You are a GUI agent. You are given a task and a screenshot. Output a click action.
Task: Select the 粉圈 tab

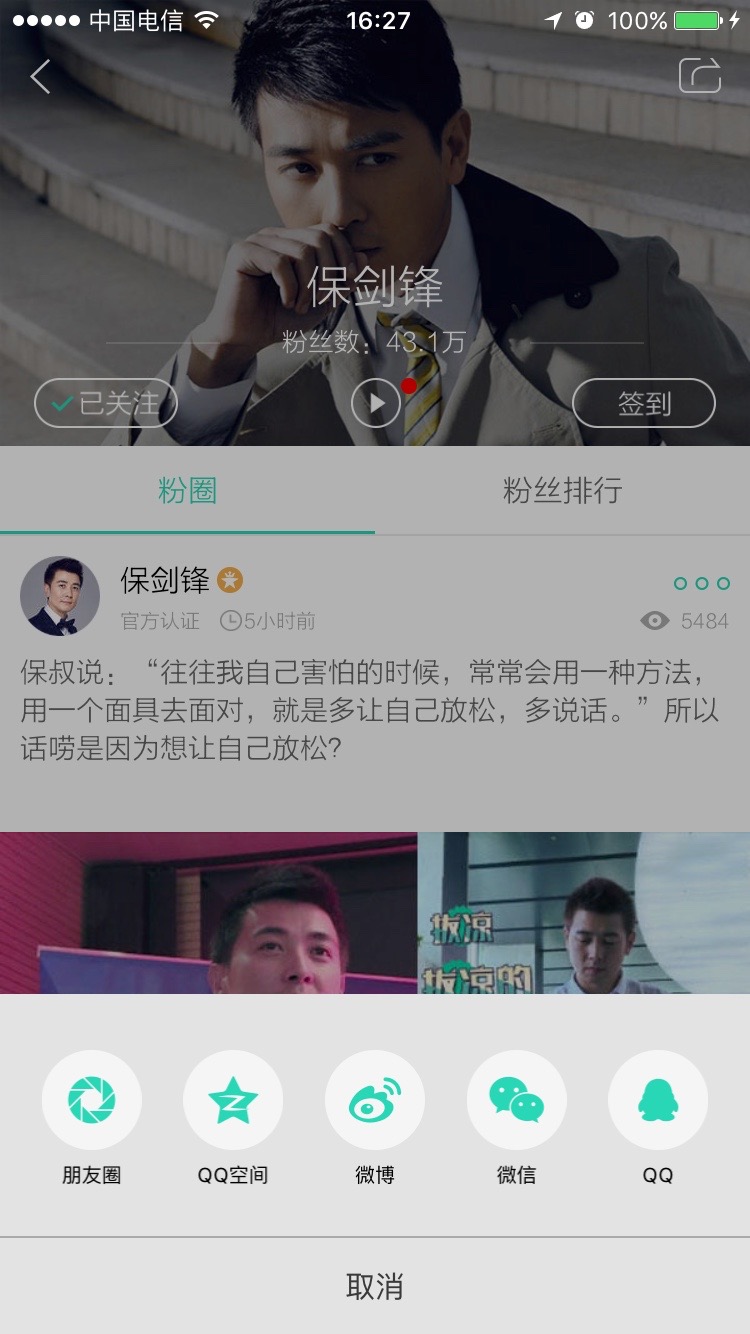click(188, 490)
